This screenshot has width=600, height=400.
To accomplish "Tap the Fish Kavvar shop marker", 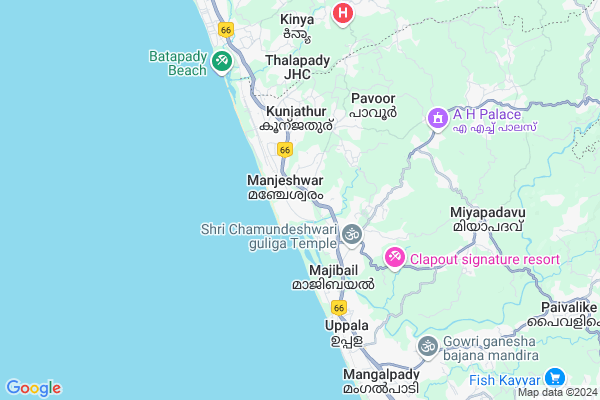I will [555, 379].
